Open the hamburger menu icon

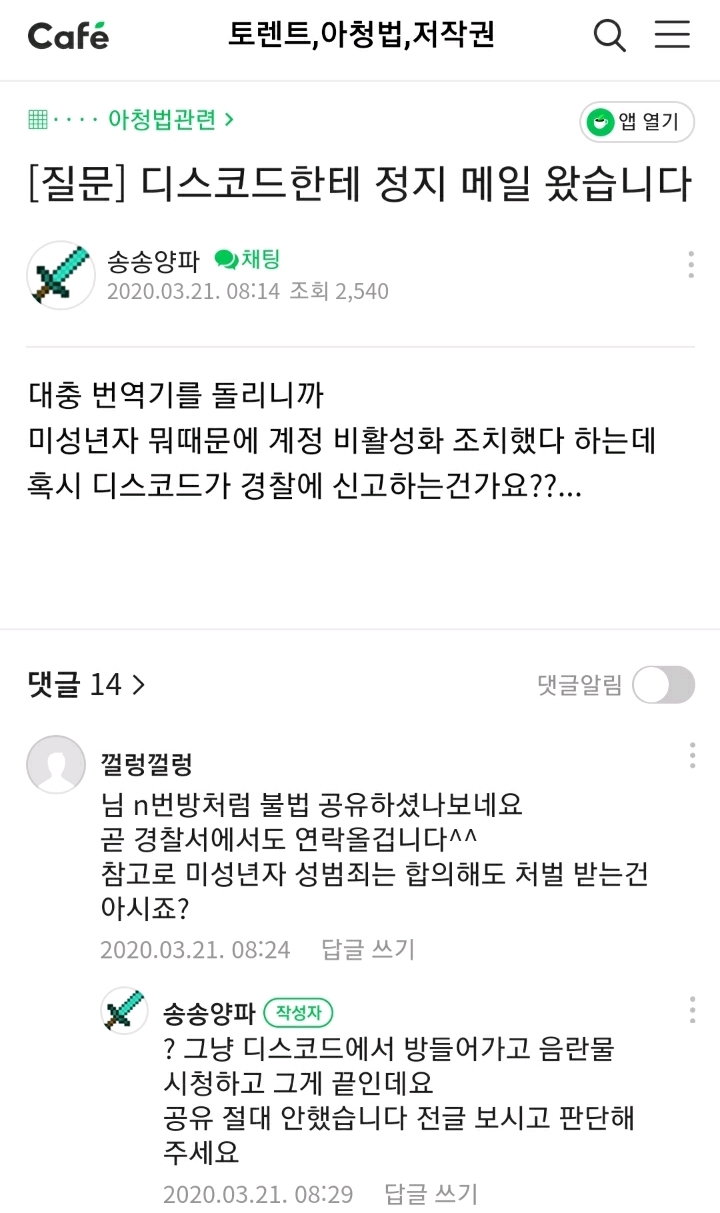[672, 33]
